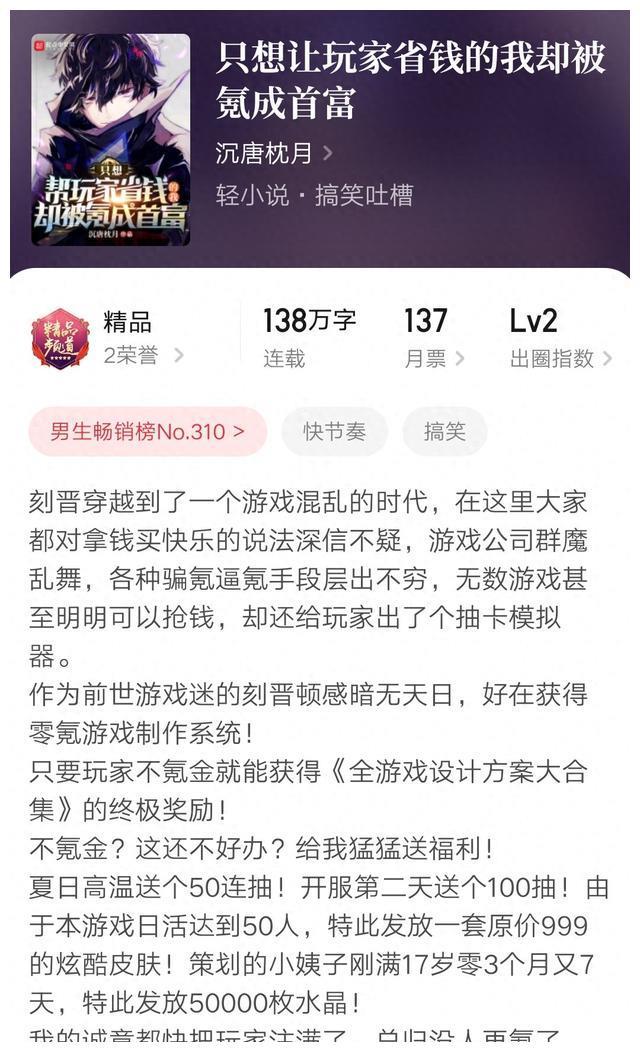Open 男生畅销榜 No.310 ranking
The width and height of the screenshot is (640, 1052).
pyautogui.click(x=148, y=432)
